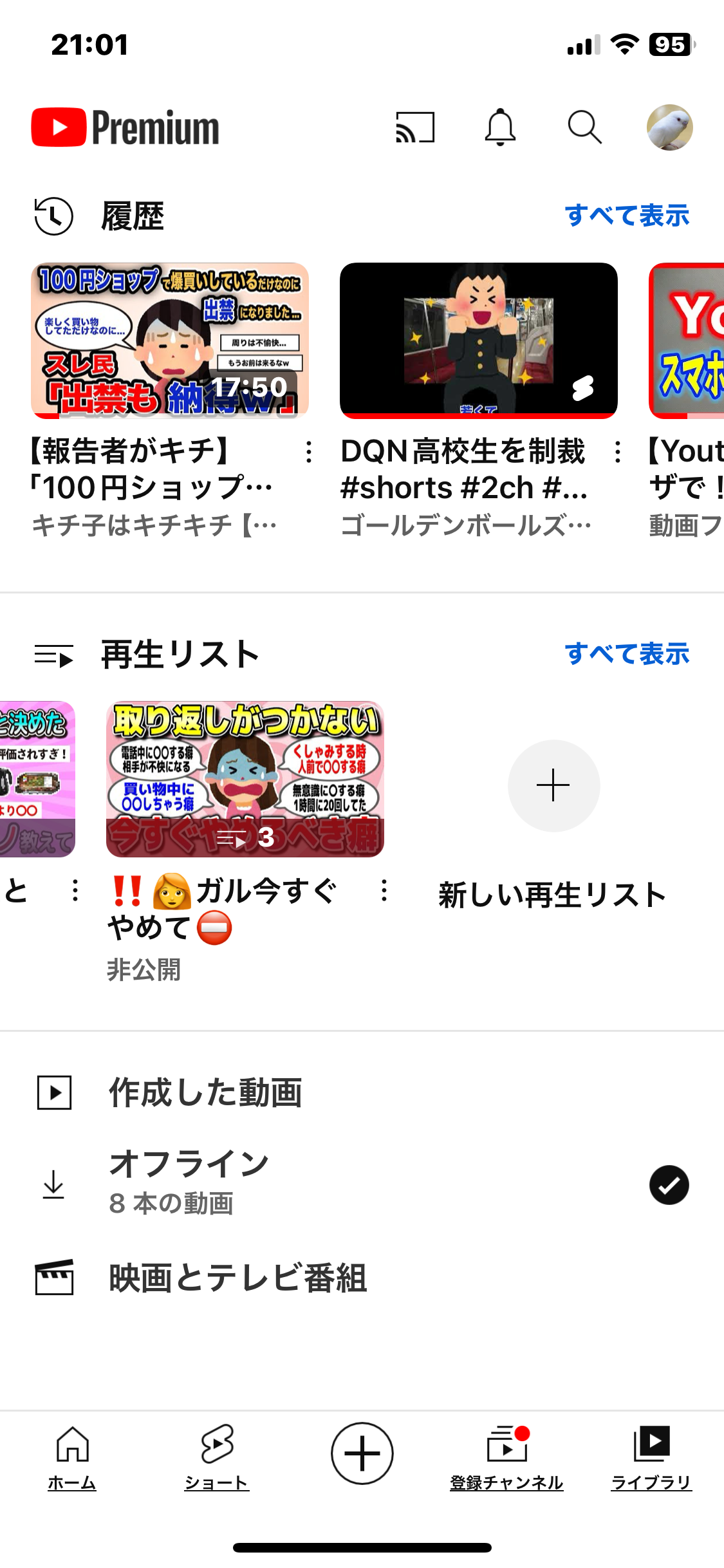Open 作成した動画 section icon

pyautogui.click(x=54, y=1090)
